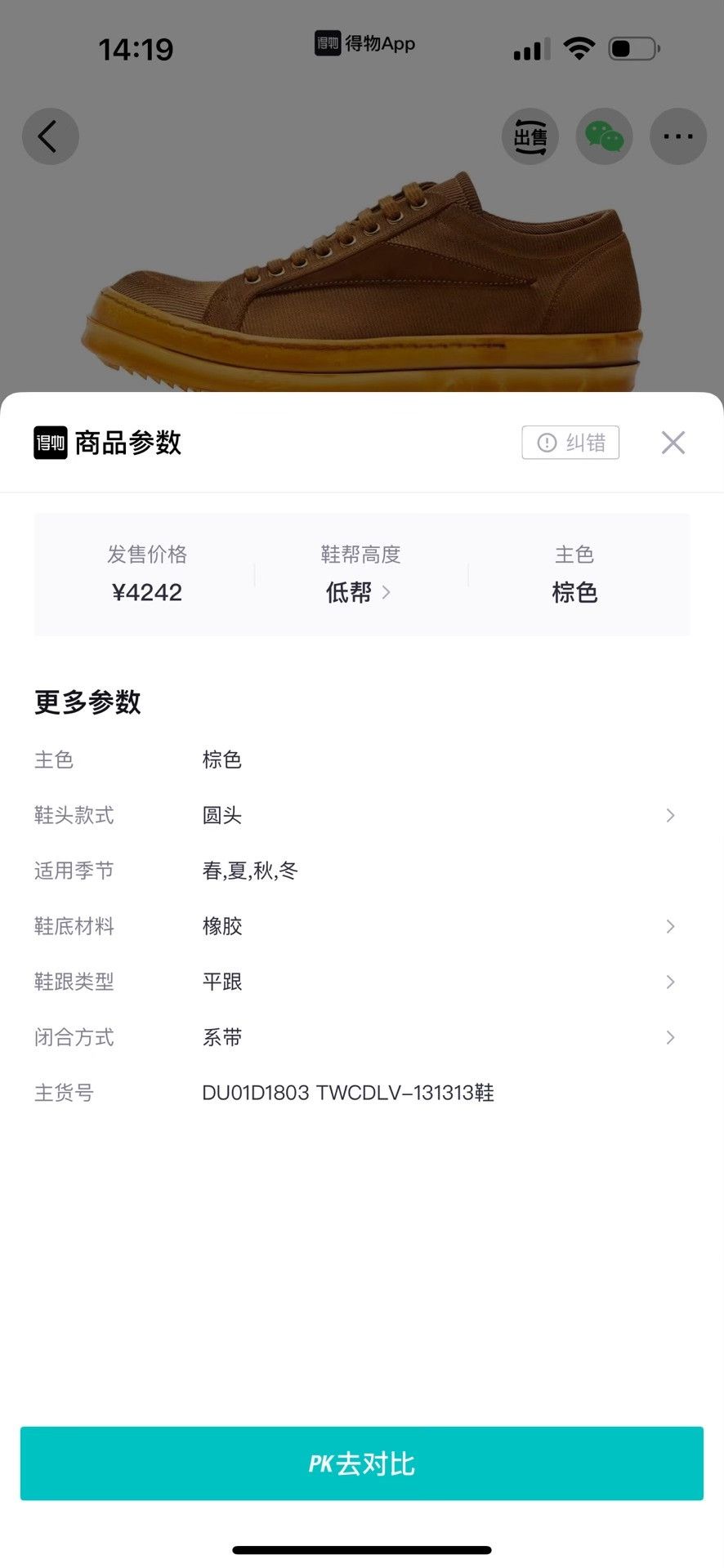Open the three-dot overflow menu
The image size is (724, 1568).
678,136
